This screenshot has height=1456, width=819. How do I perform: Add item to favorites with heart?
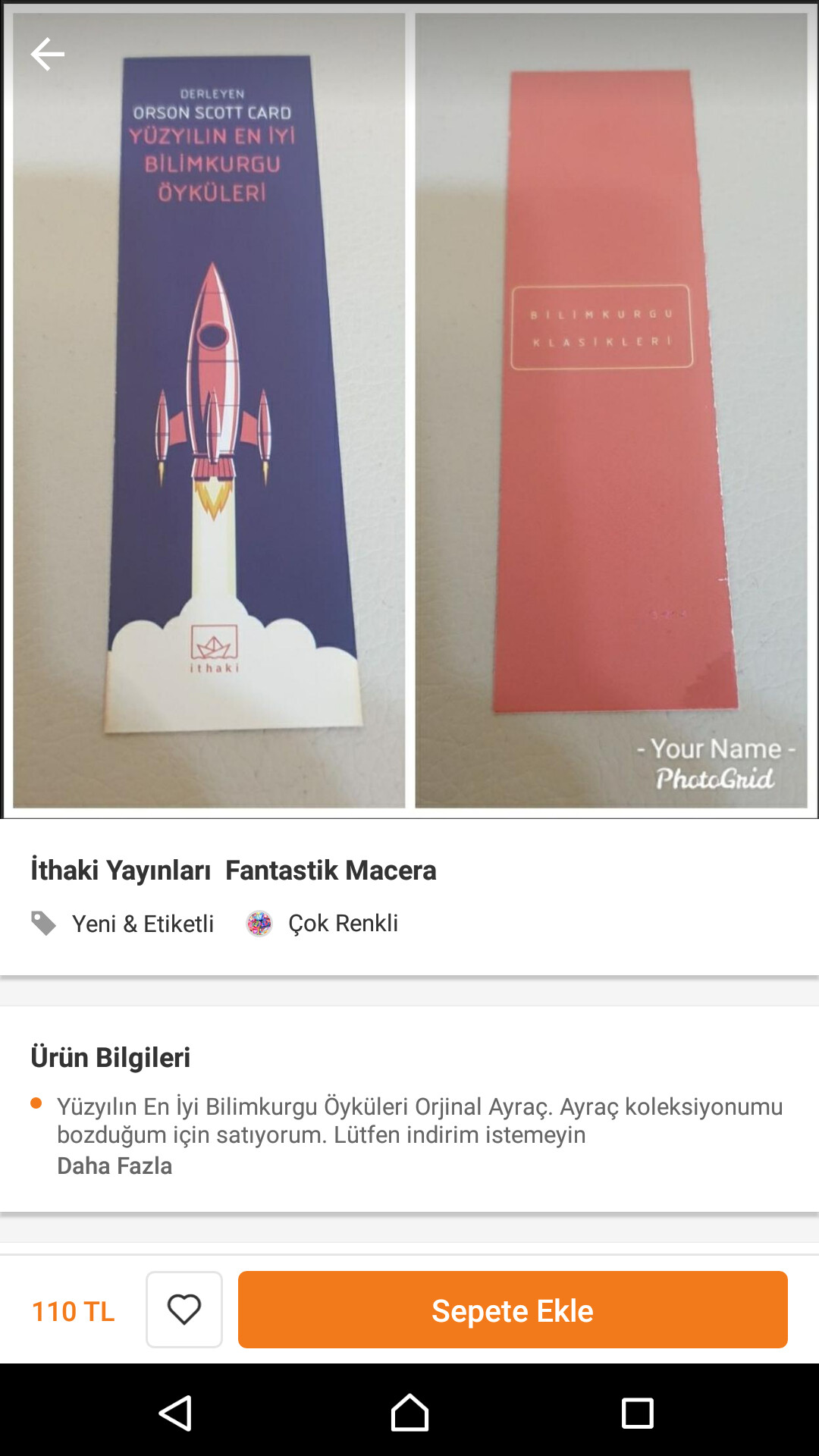point(184,1310)
